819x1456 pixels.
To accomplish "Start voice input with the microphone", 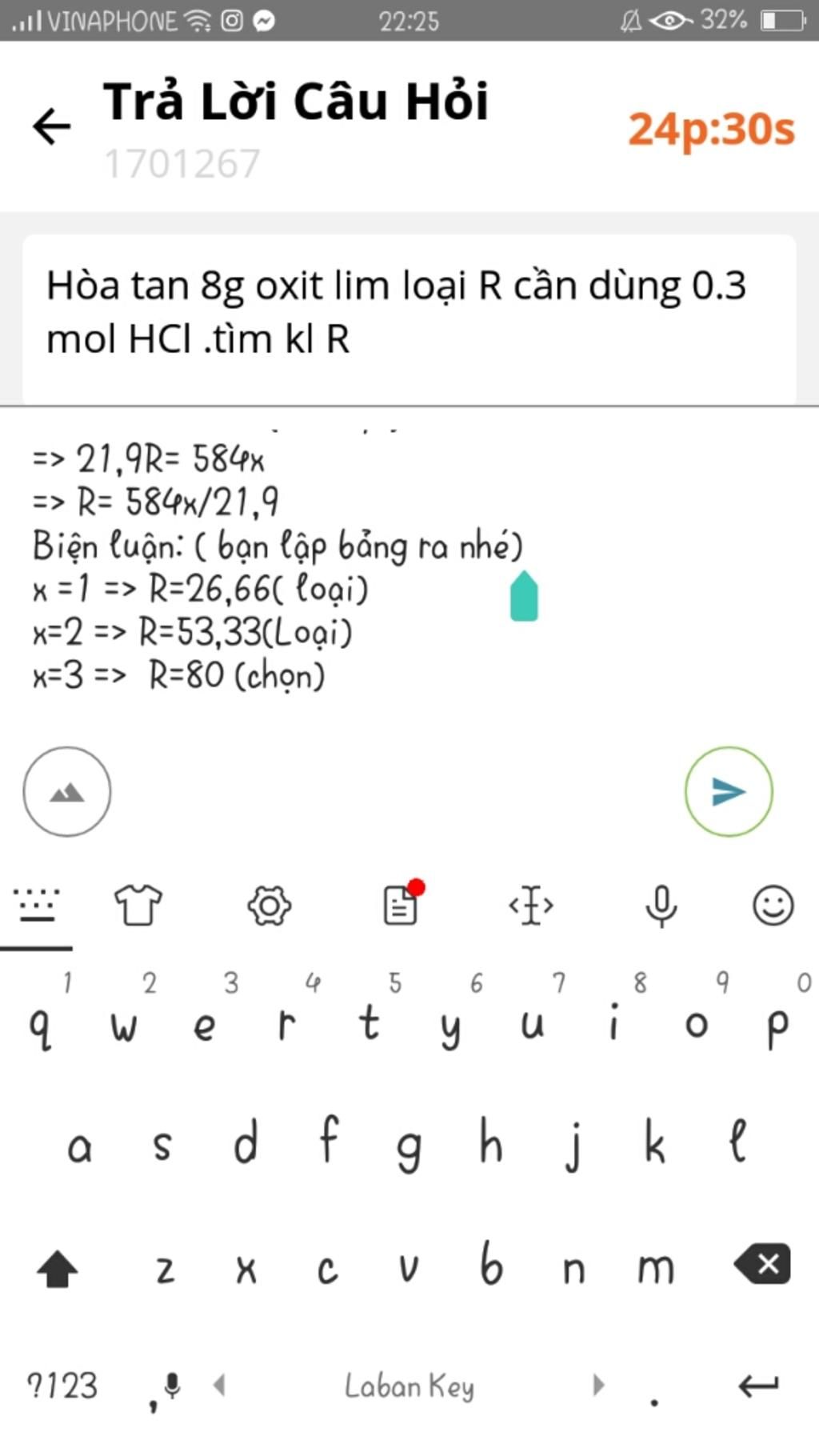I will (x=661, y=906).
